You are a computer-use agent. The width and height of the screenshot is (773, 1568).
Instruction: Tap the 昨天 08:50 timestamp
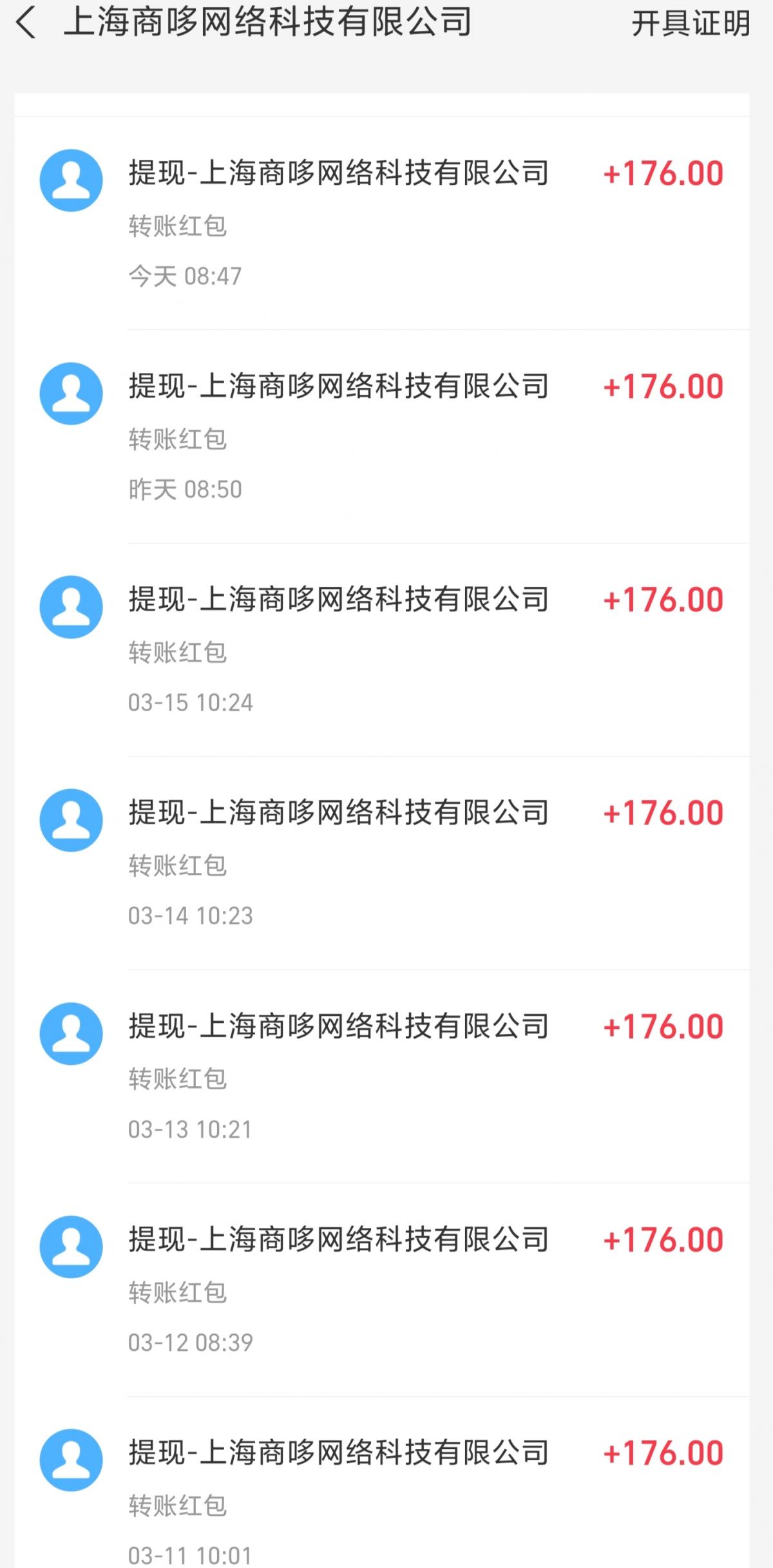(x=187, y=488)
